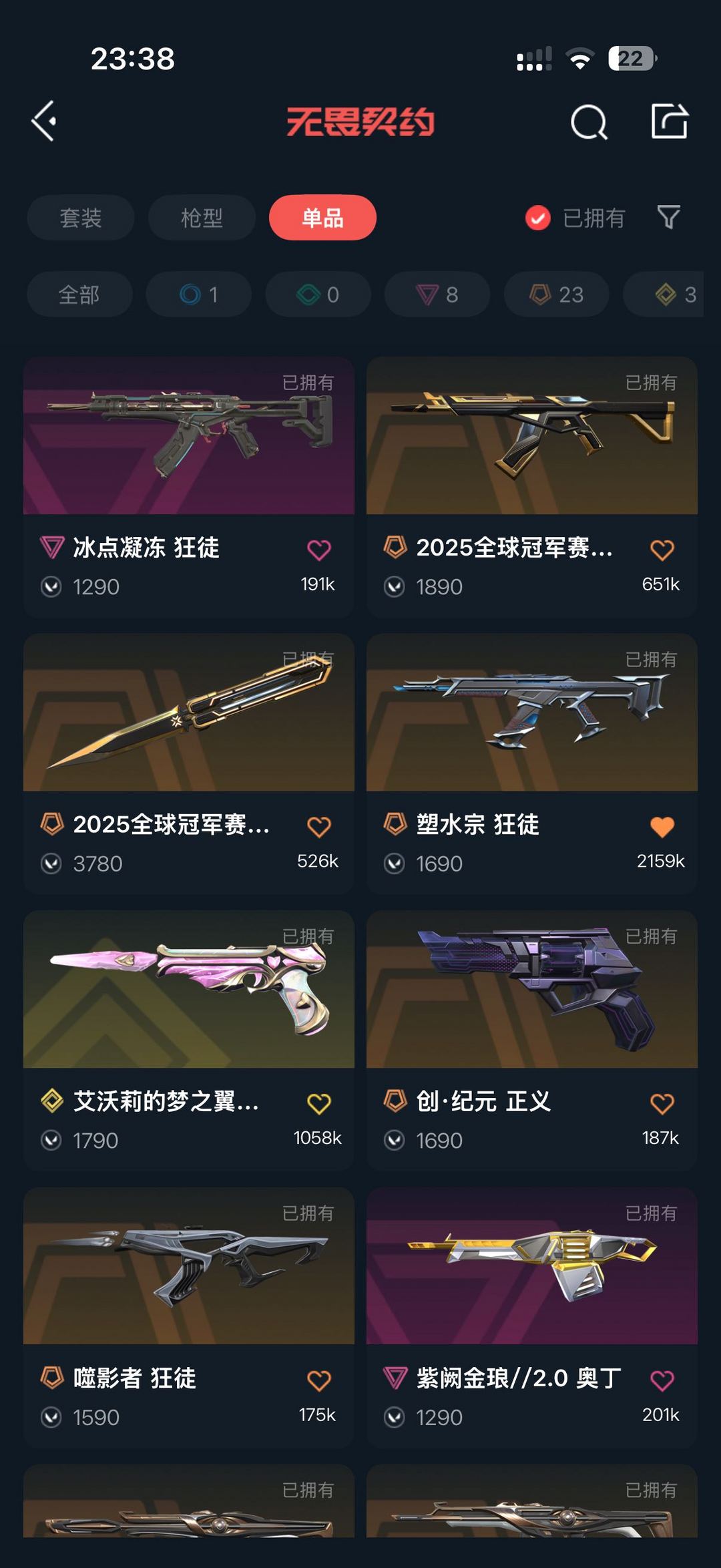Select the orange rarity filter showing 23
This screenshot has height=1568, width=721.
[x=555, y=295]
